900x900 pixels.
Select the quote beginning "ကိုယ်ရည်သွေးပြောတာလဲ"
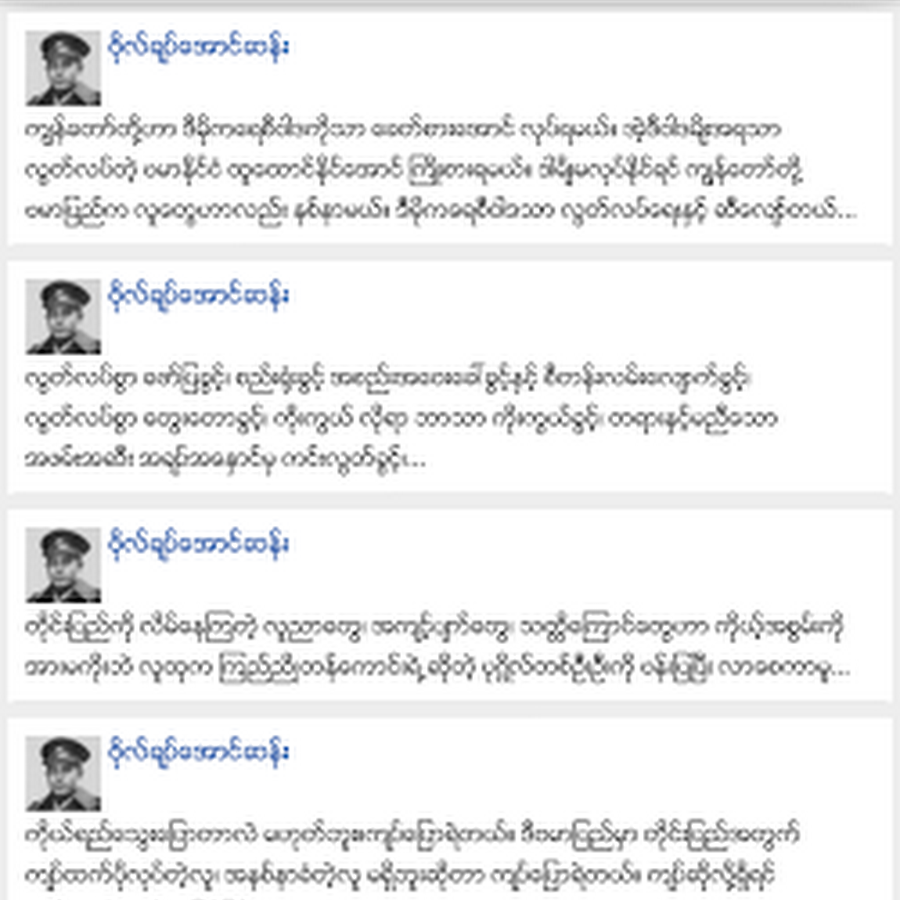(x=415, y=857)
